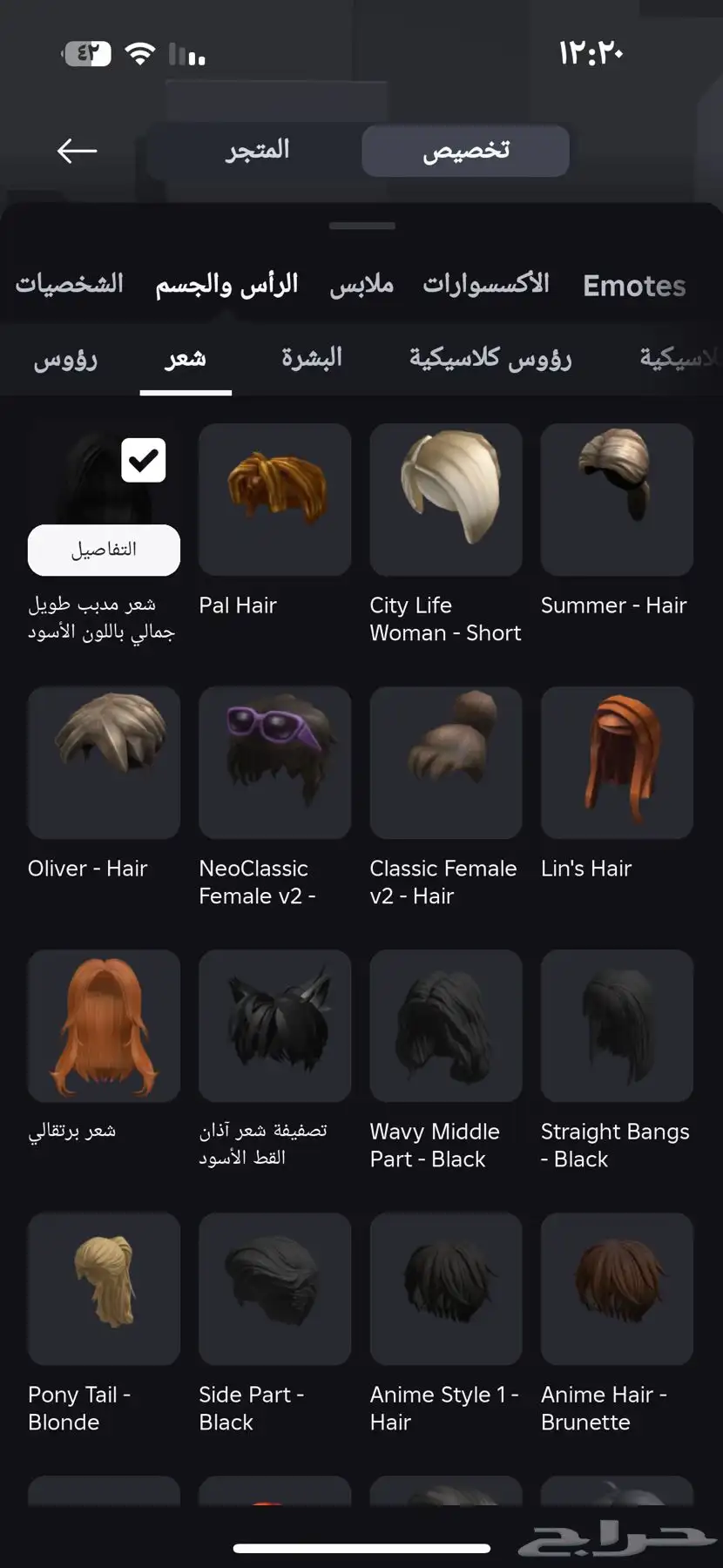Equip the Pal Hair item
The width and height of the screenshot is (723, 1568).
click(x=274, y=499)
